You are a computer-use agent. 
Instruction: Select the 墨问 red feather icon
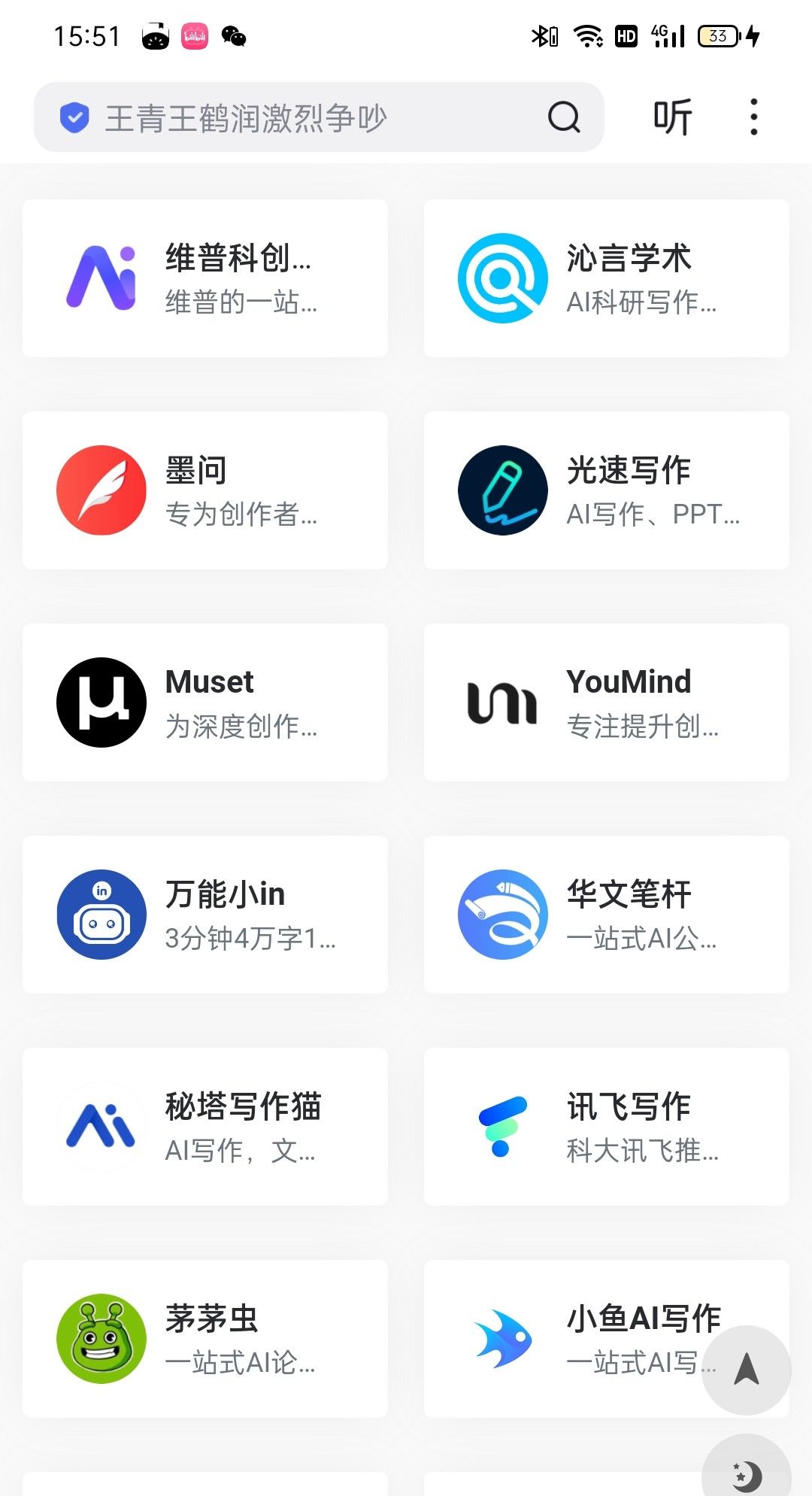103,489
